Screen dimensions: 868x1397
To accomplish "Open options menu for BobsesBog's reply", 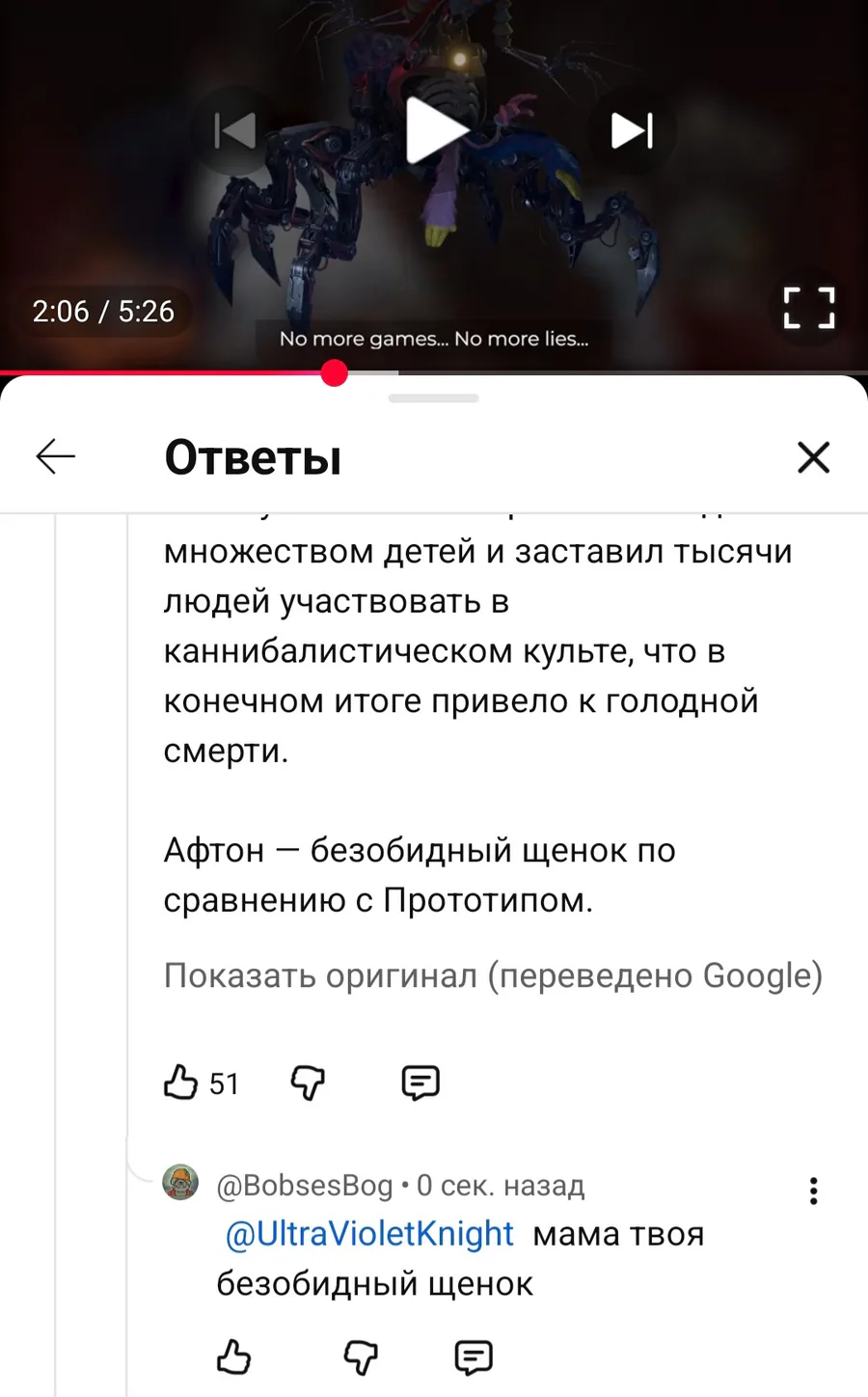I will [813, 1191].
